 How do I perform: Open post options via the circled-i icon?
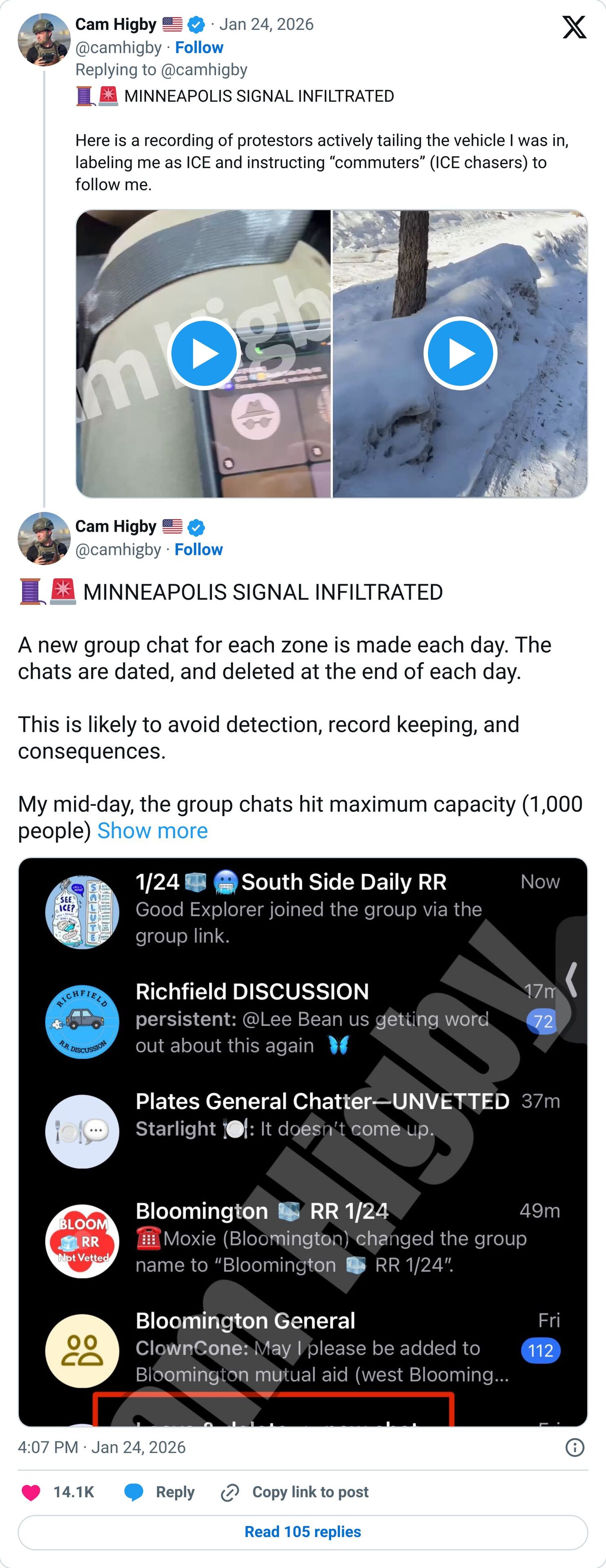[575, 1447]
